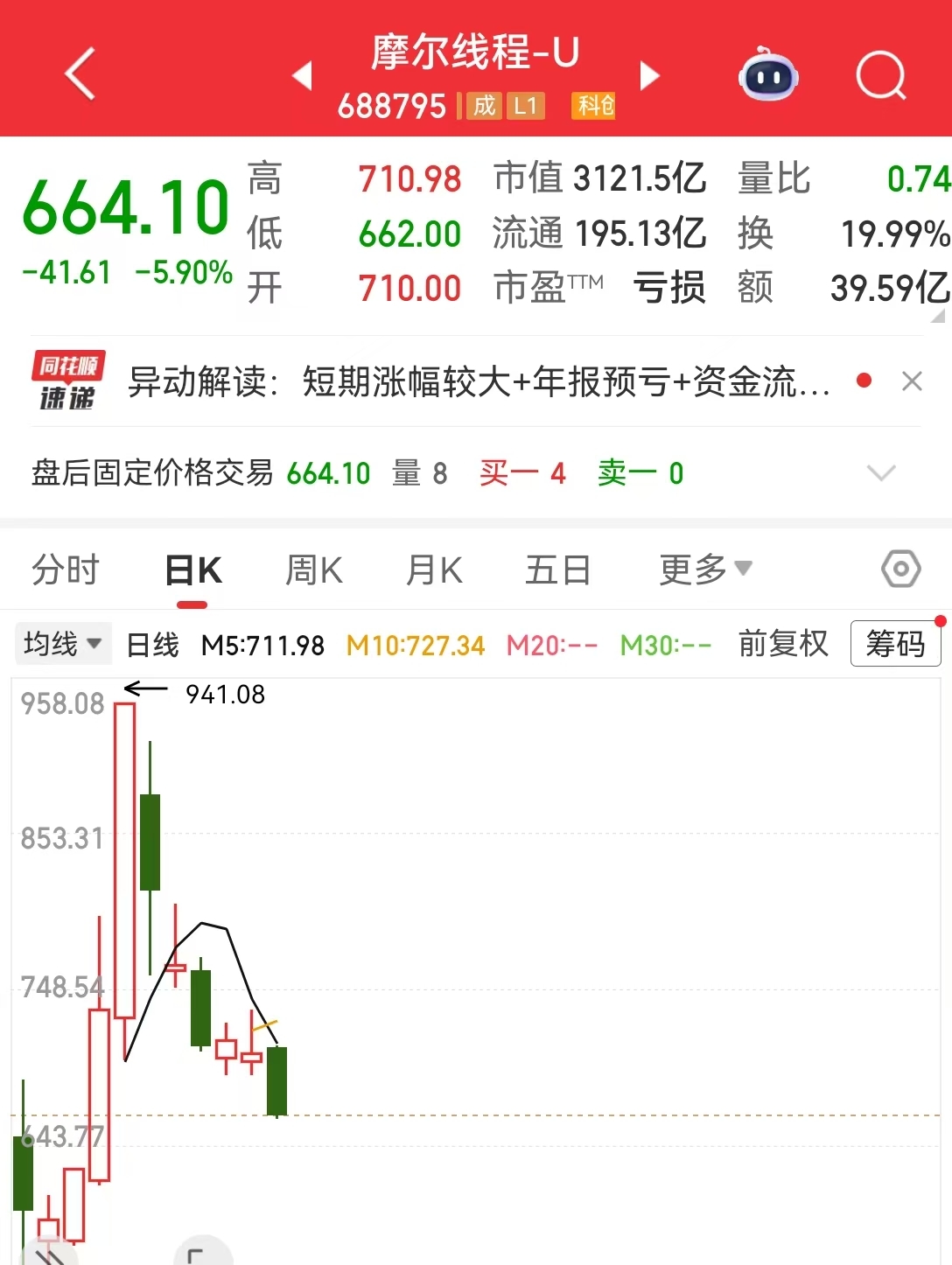Change the 前复权 adjustment option
This screenshot has width=952, height=1265.
[782, 645]
